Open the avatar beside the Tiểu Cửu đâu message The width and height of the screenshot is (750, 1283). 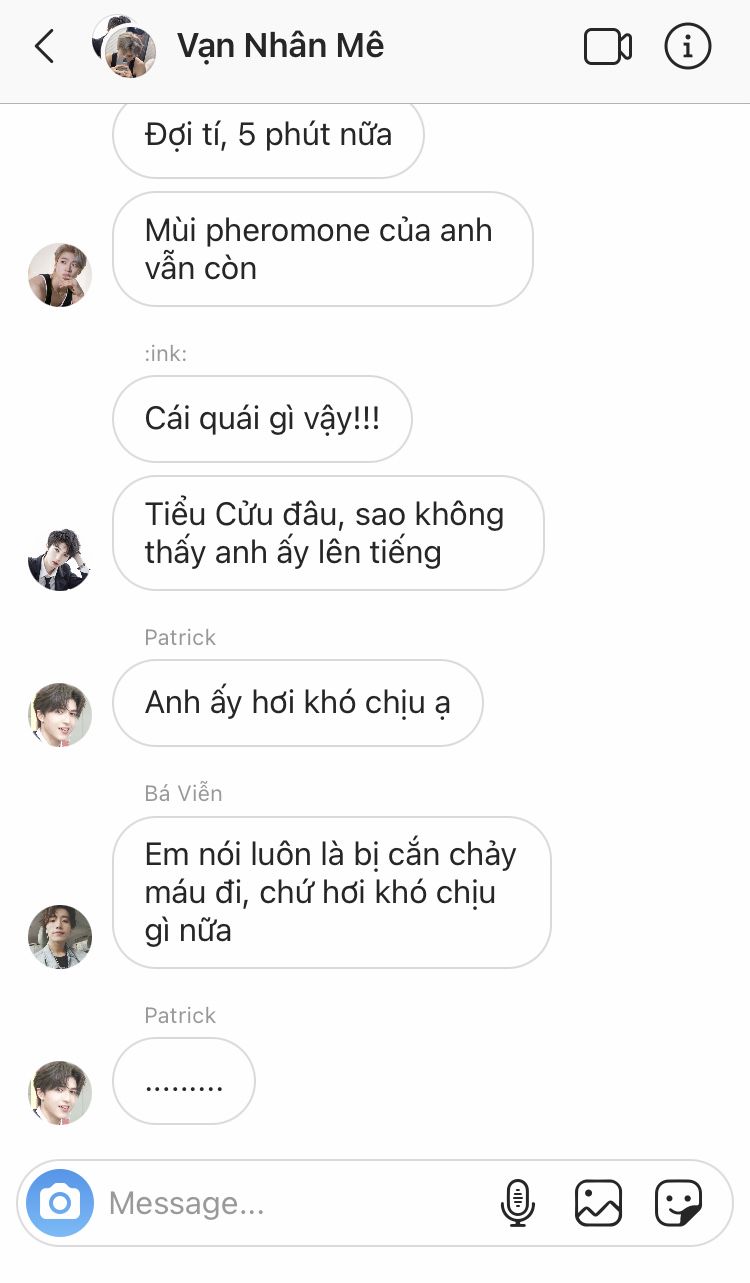point(60,559)
